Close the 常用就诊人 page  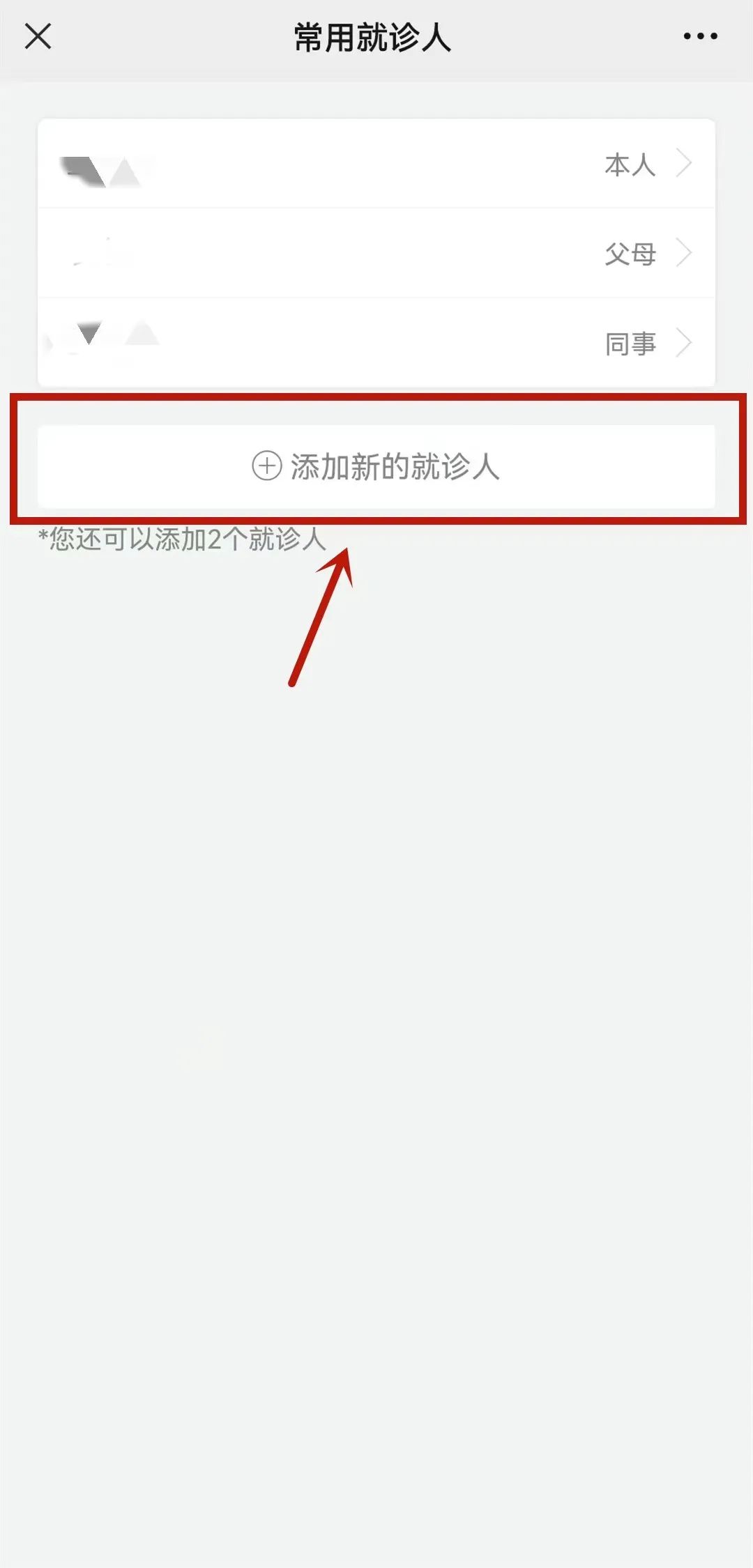[38, 36]
